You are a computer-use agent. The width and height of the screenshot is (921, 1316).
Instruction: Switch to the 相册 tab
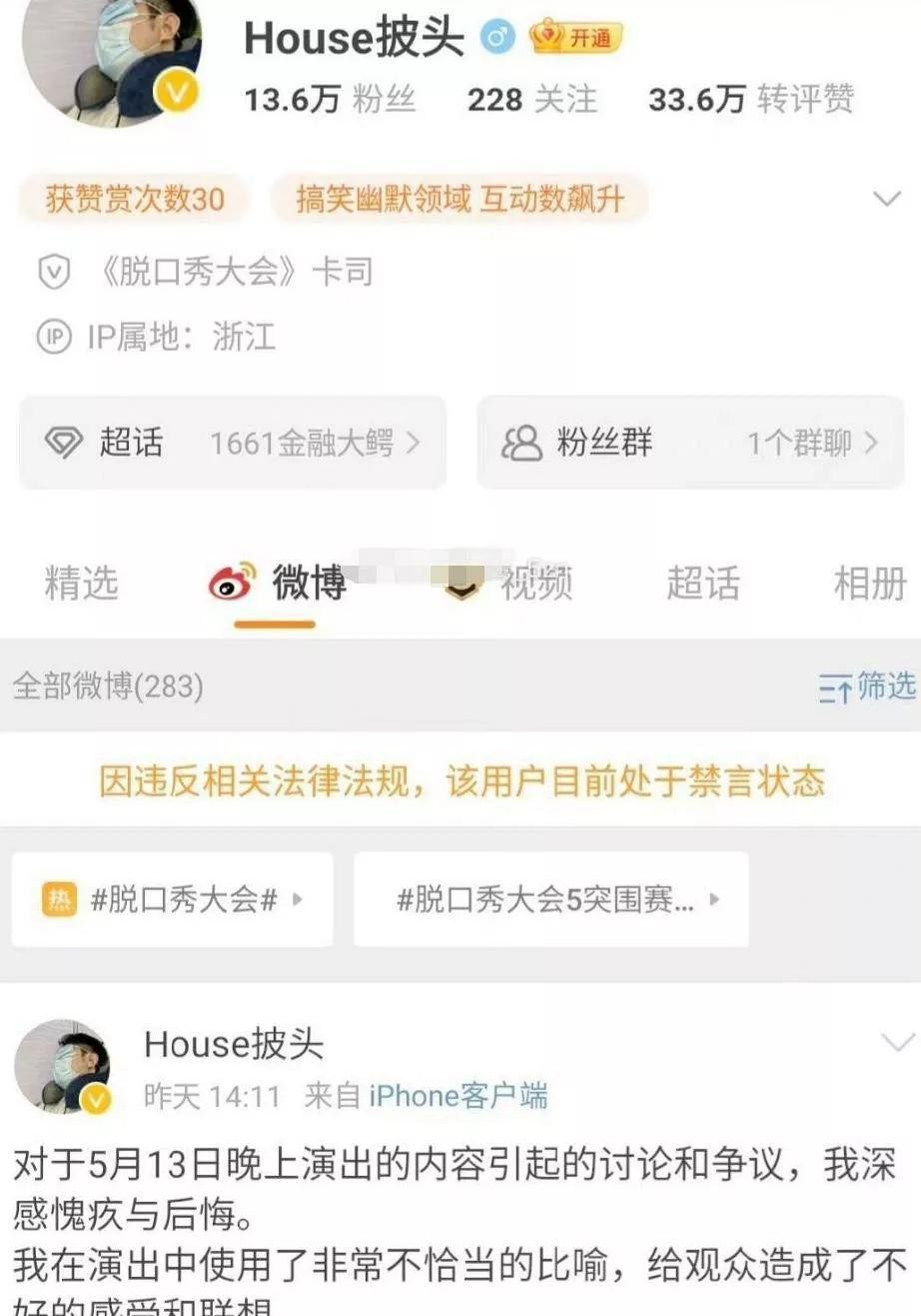click(870, 583)
